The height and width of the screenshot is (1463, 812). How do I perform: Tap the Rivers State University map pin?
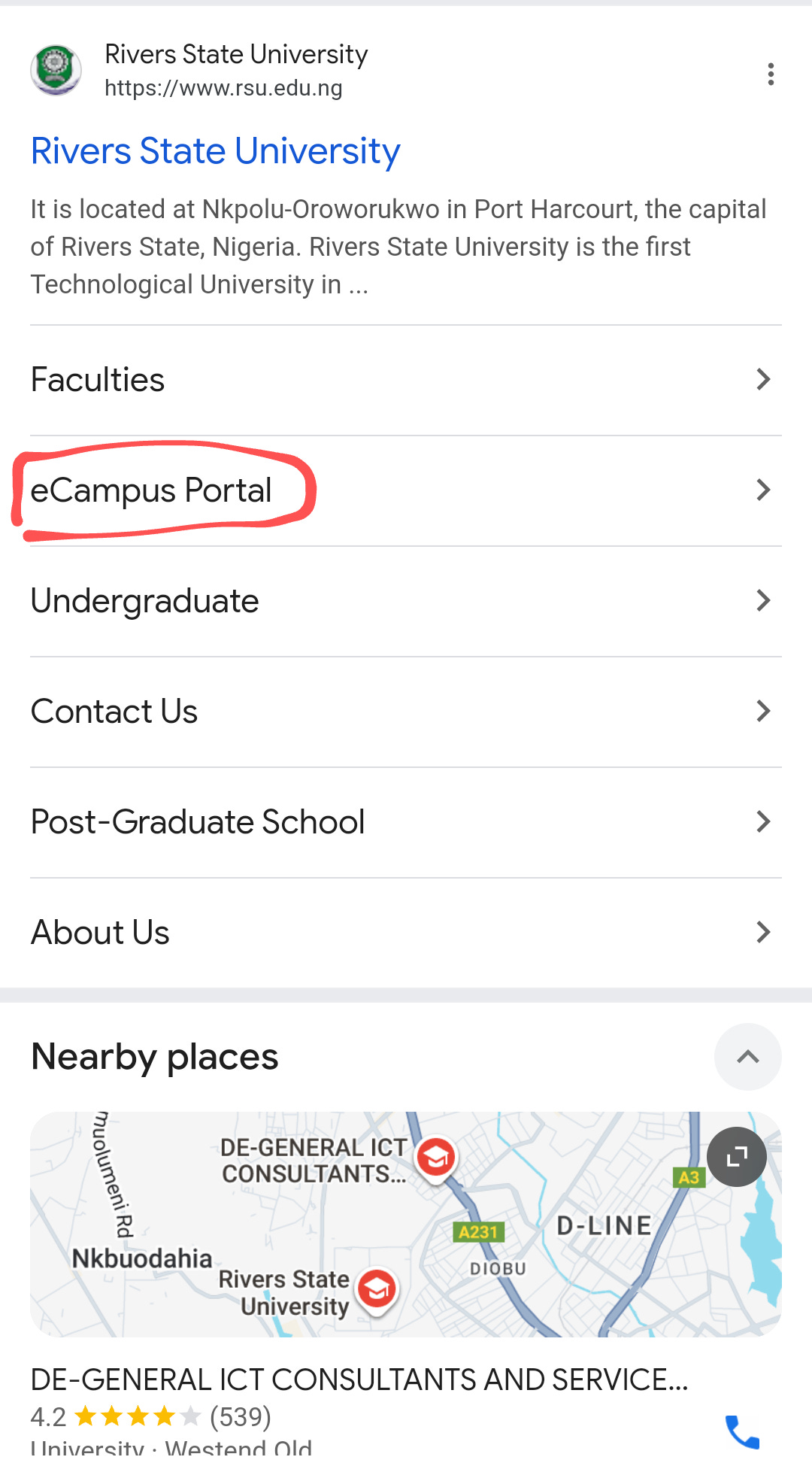pyautogui.click(x=377, y=1289)
